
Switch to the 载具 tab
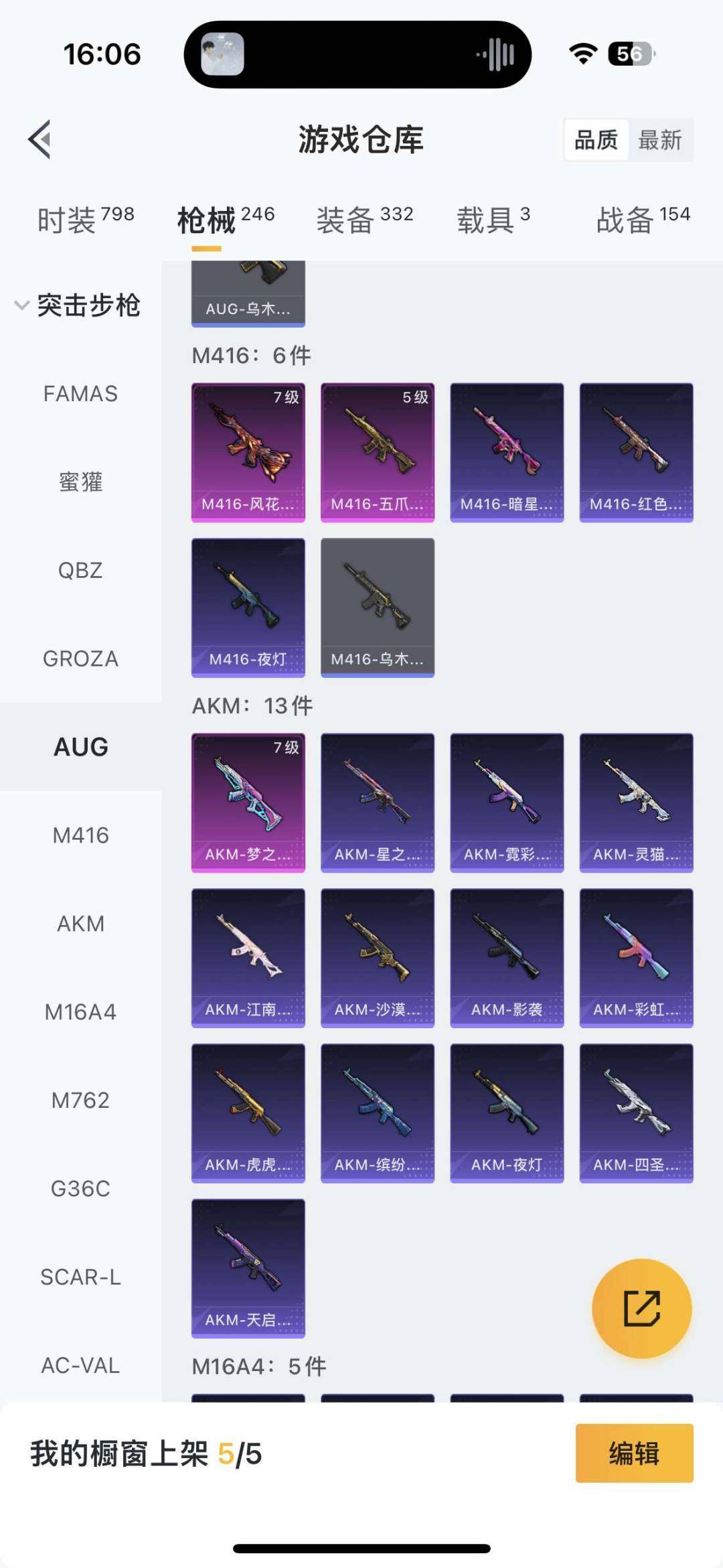tap(493, 220)
